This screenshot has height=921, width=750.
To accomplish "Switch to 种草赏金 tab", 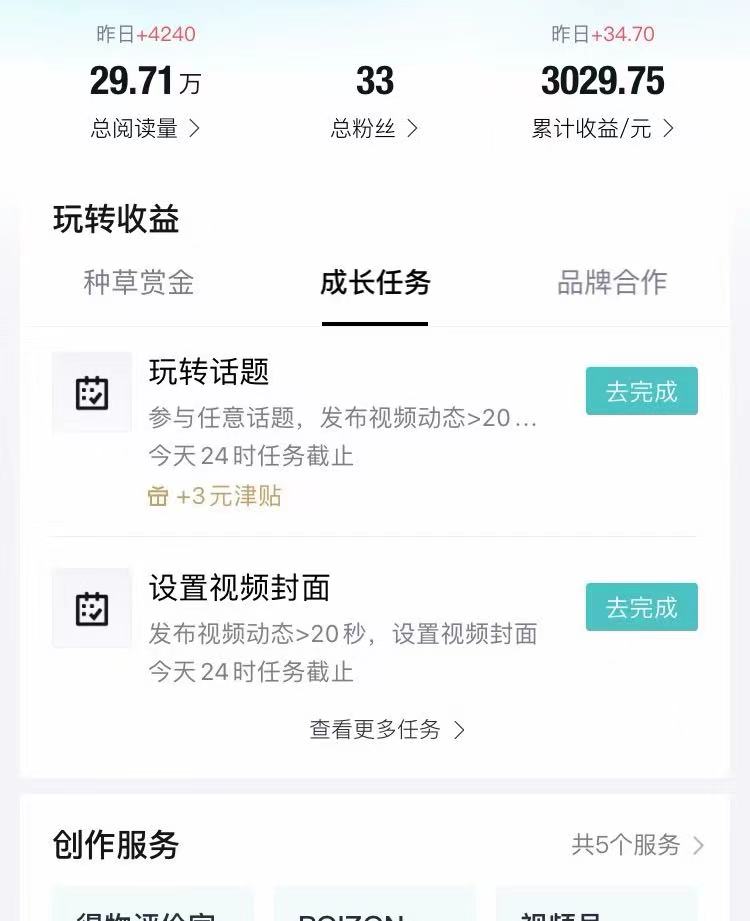I will coord(139,283).
